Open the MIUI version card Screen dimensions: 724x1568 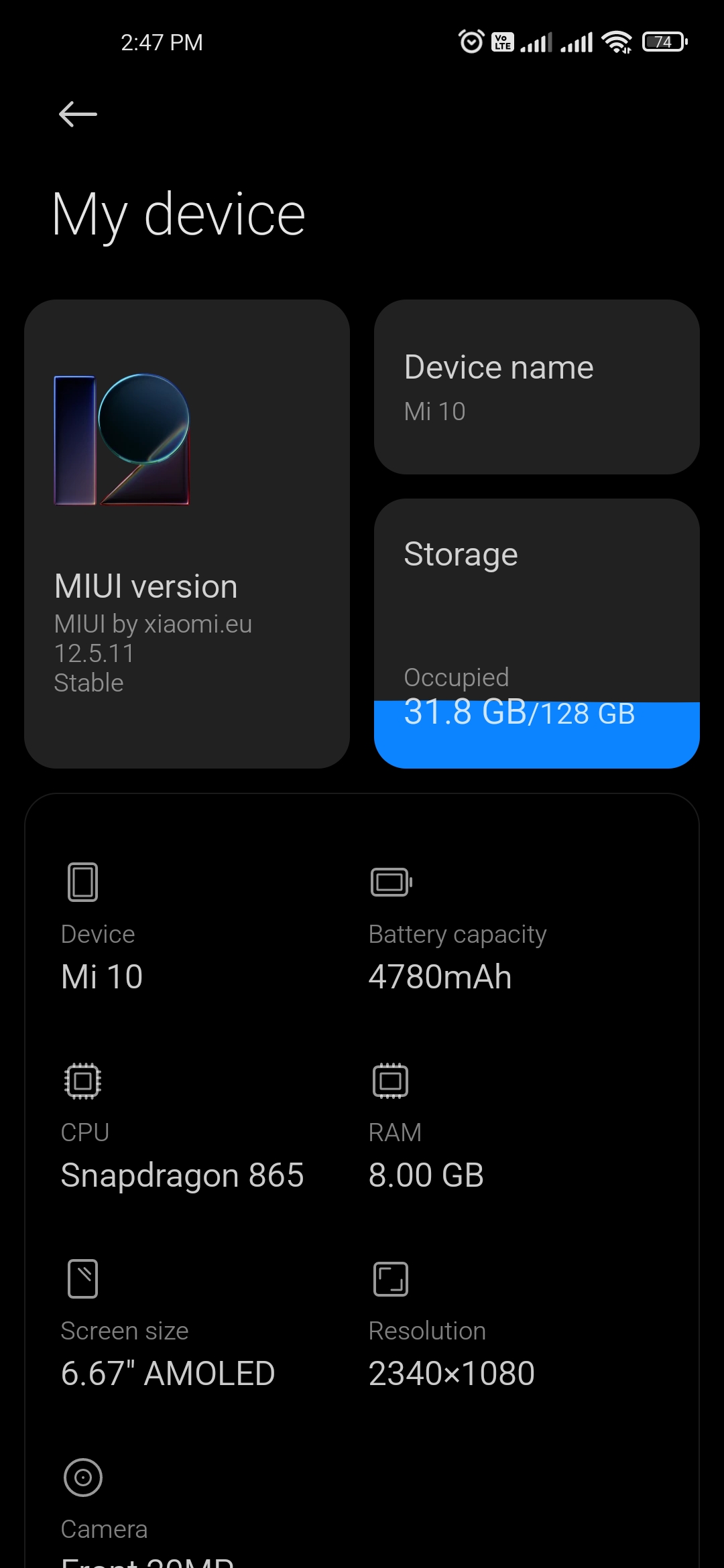coord(187,533)
